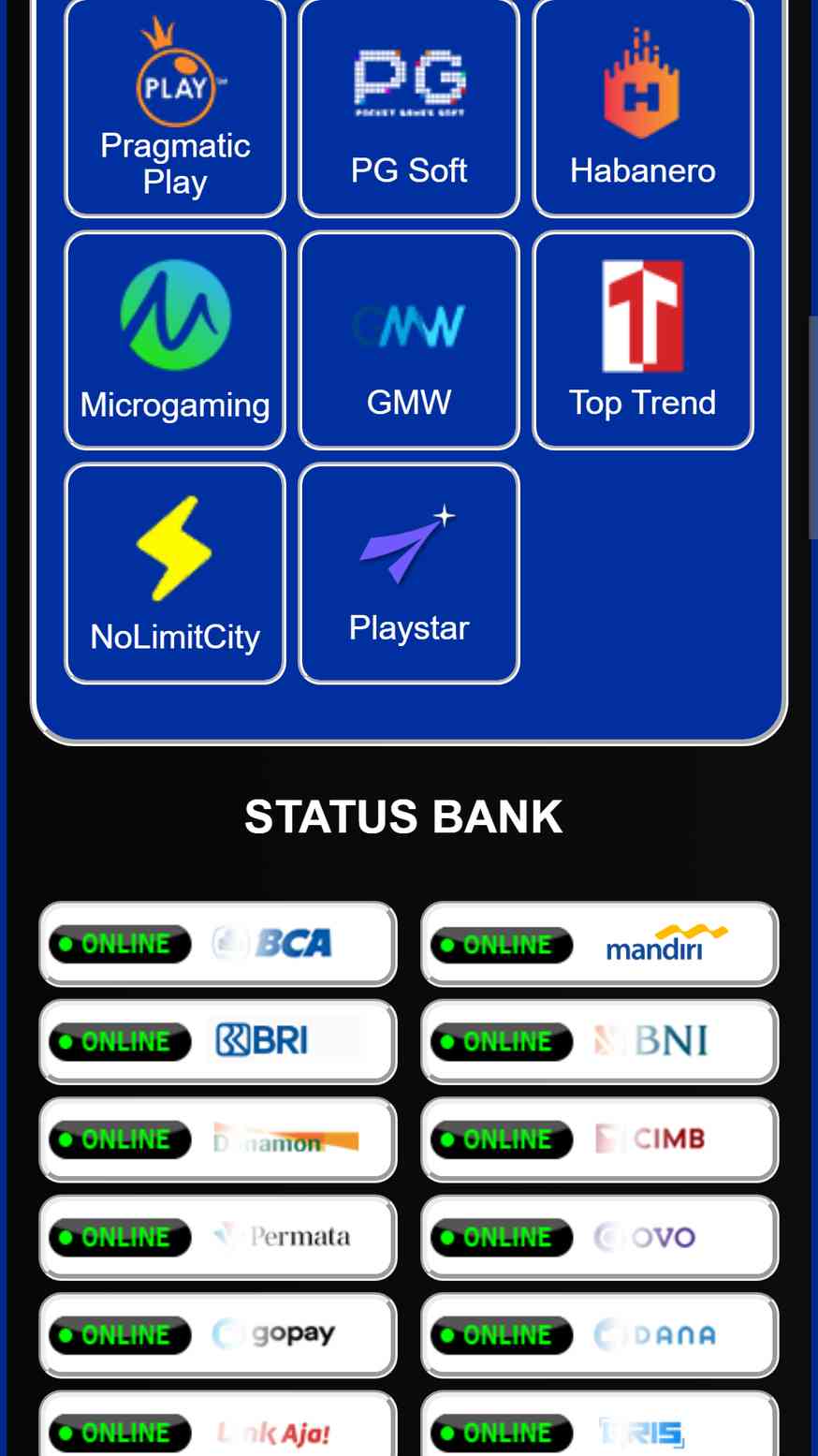Open the Playstar provider tile
Screen dimensions: 818x1456
coord(409,574)
